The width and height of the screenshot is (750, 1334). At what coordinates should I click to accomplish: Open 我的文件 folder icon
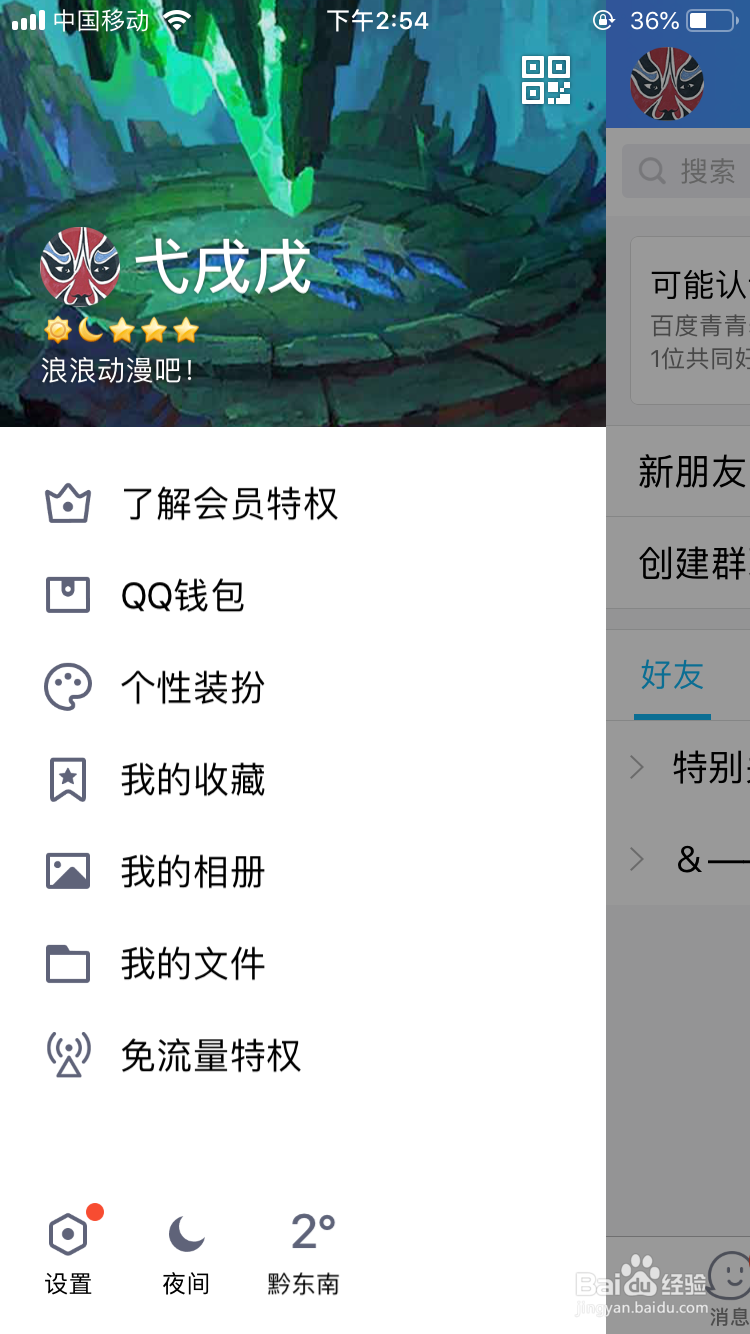(x=66, y=964)
